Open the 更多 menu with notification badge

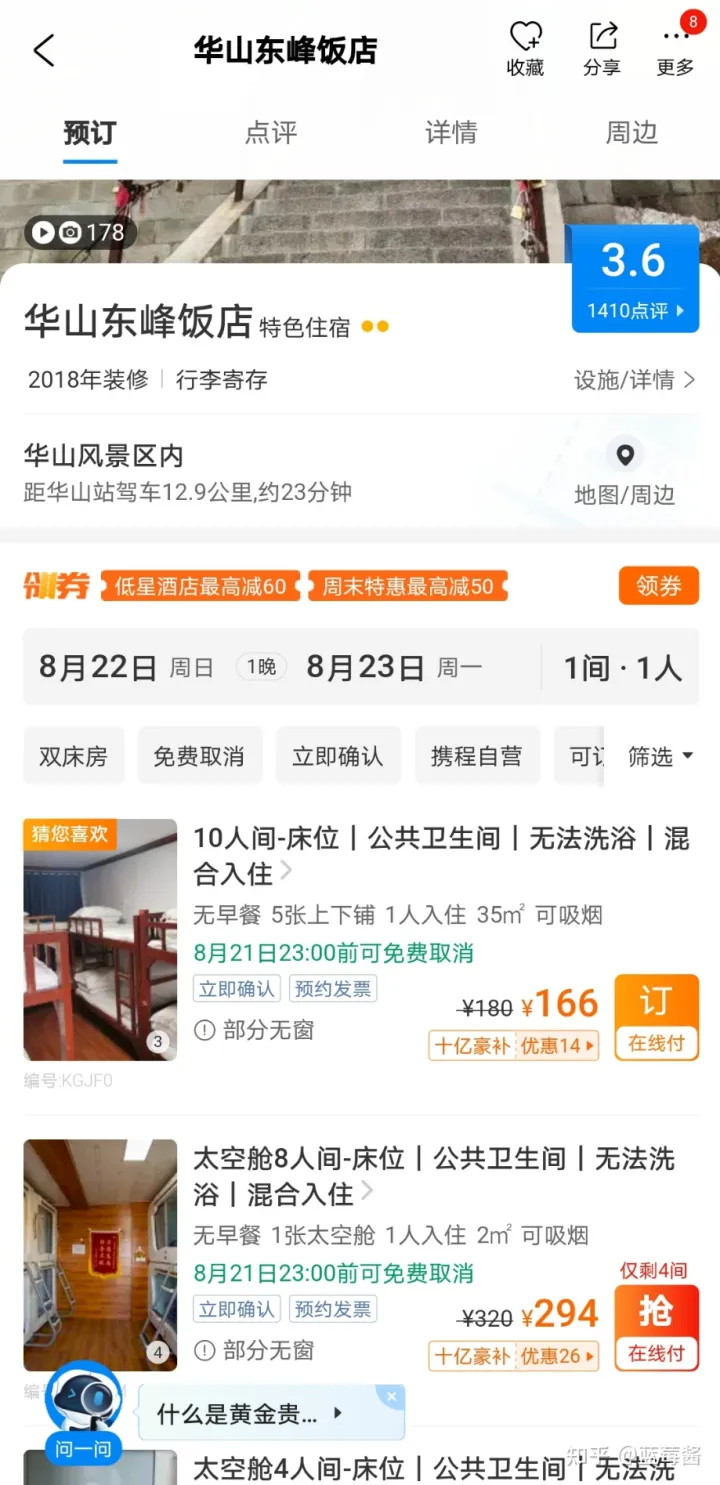point(675,40)
